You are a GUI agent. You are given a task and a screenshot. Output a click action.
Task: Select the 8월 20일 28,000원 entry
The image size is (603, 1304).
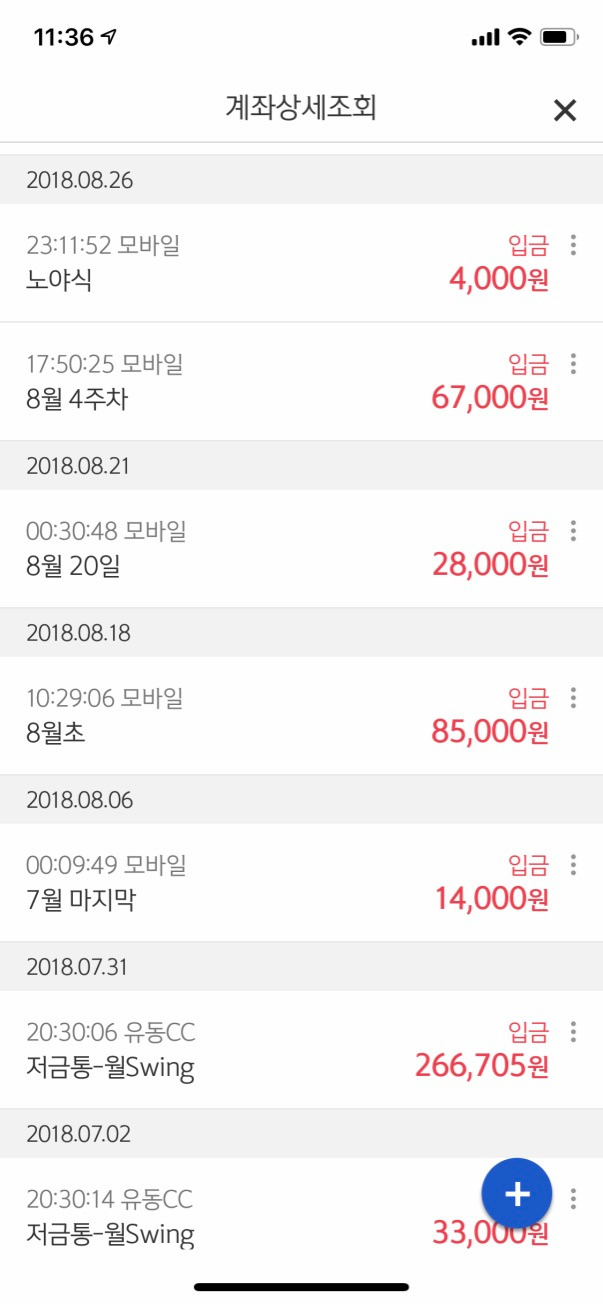click(x=280, y=549)
